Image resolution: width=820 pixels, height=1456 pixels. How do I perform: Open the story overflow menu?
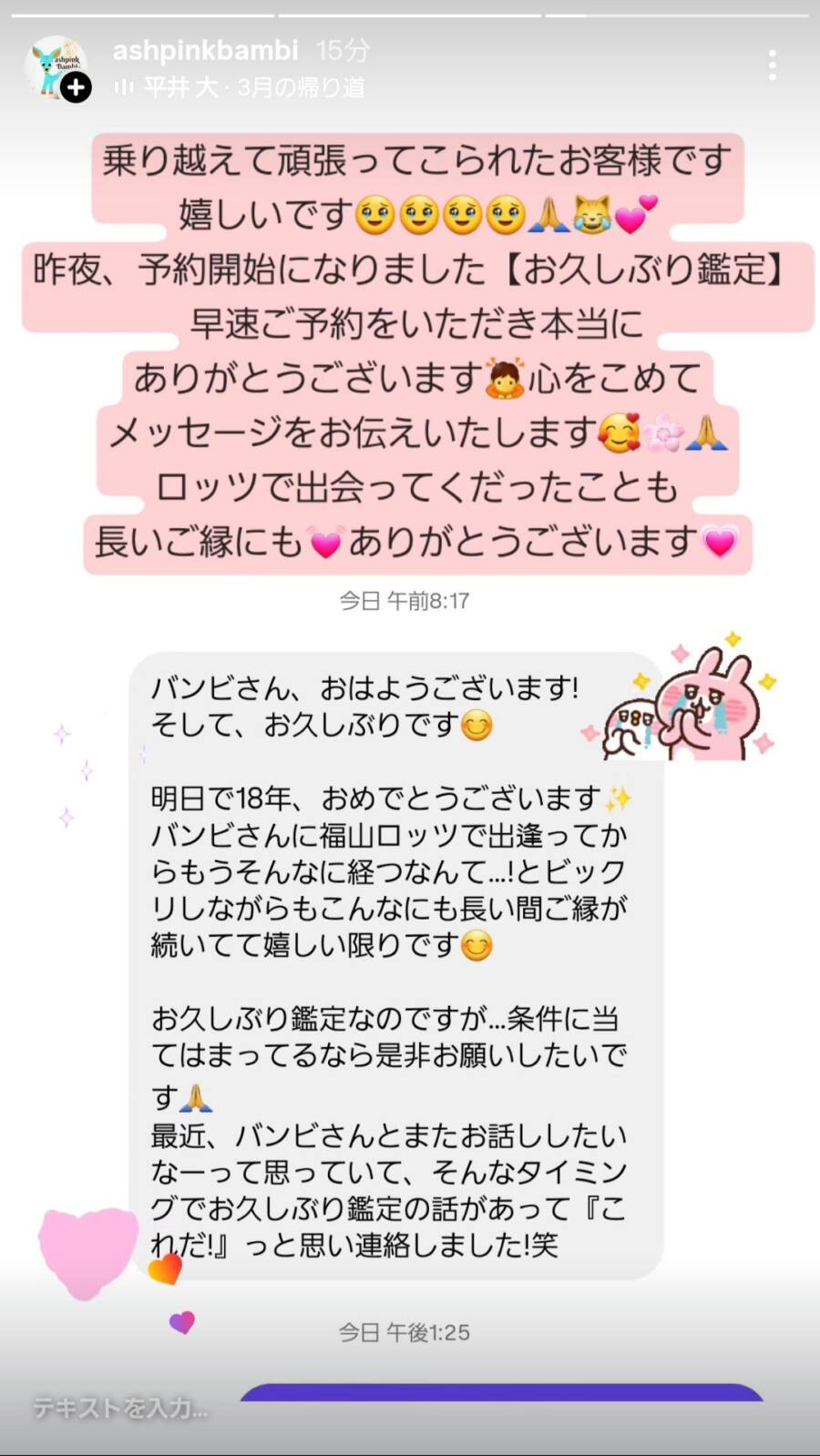point(772,66)
